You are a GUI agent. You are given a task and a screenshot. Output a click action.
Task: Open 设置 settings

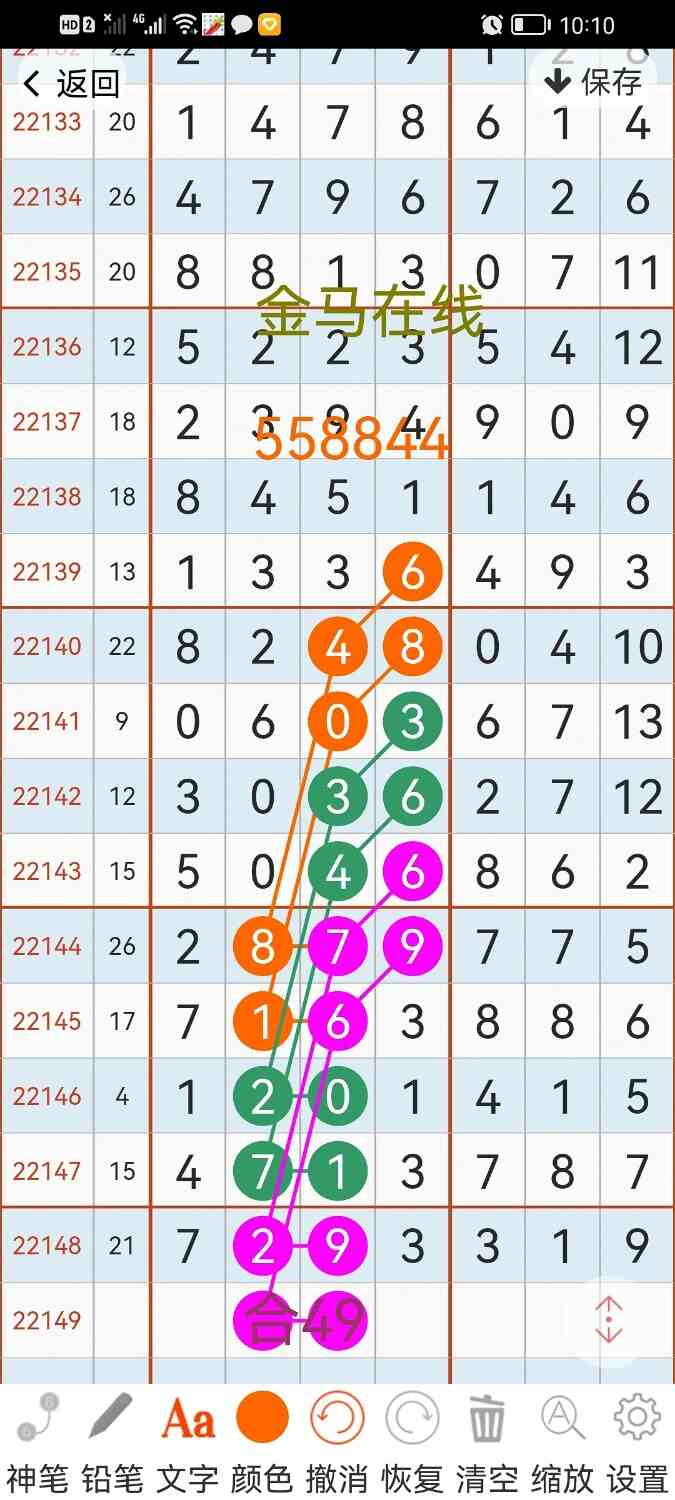pos(637,1440)
